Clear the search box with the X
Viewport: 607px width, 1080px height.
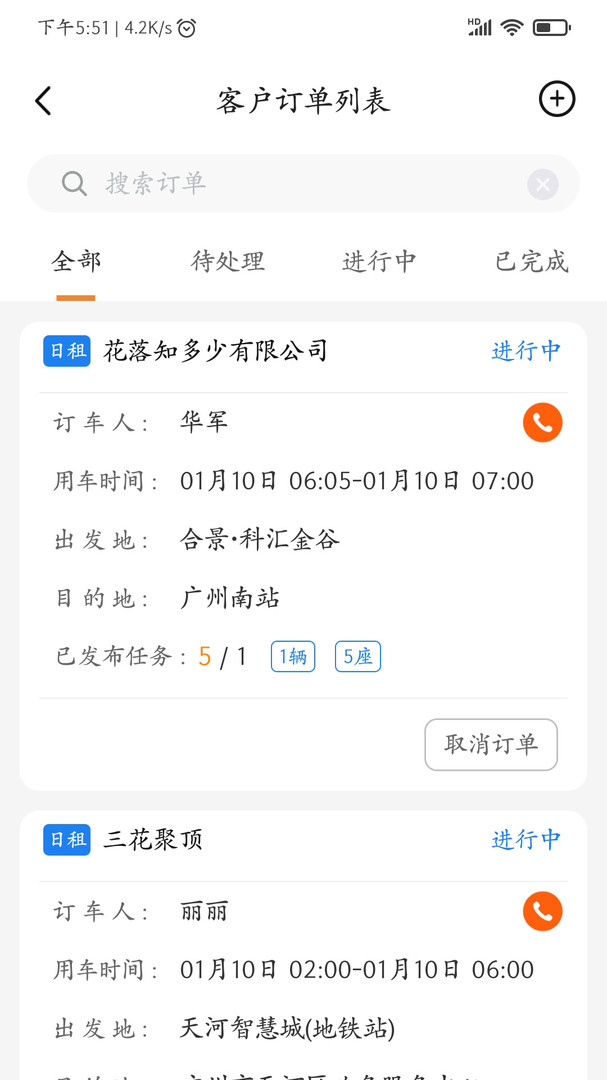point(543,184)
